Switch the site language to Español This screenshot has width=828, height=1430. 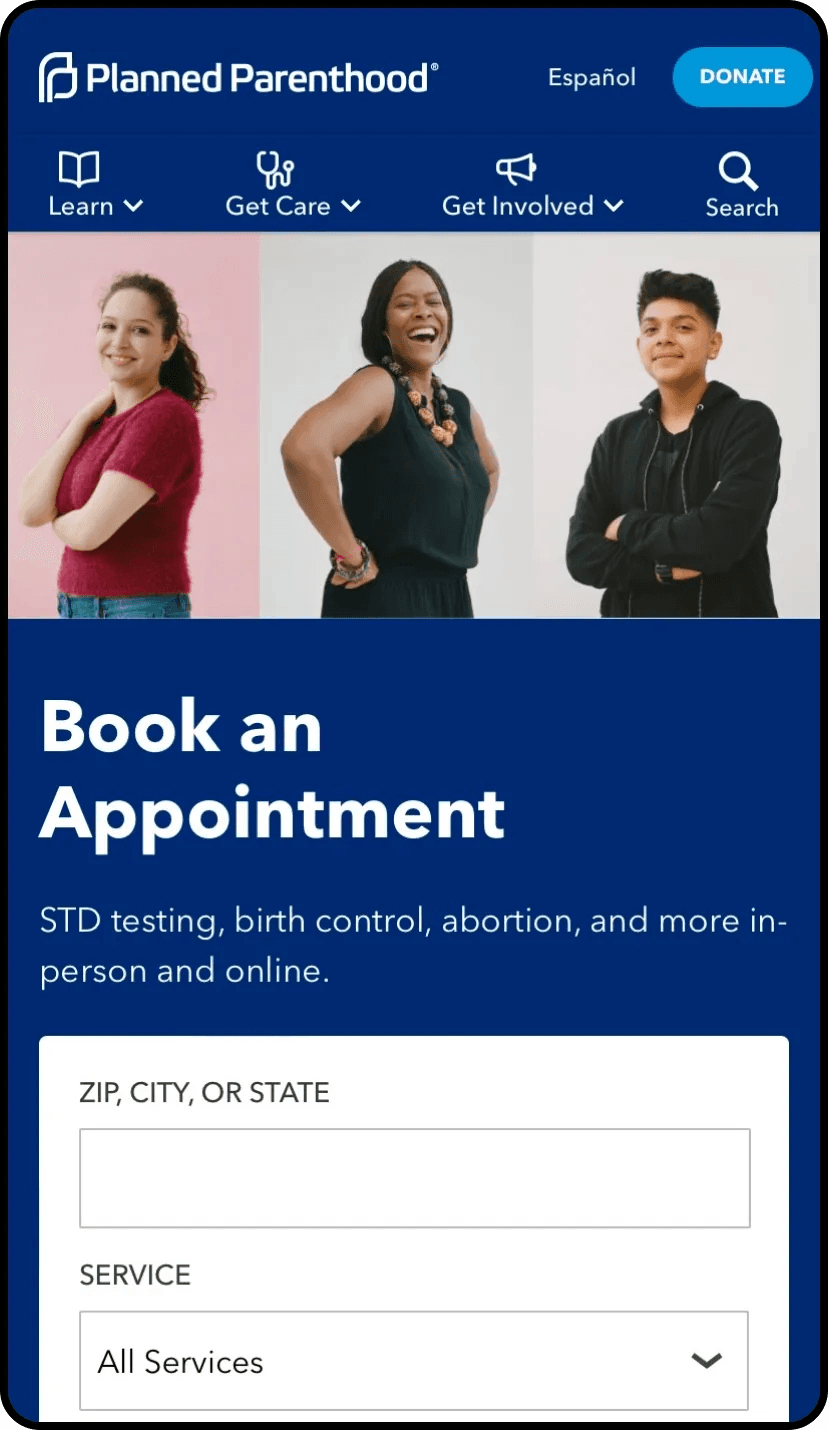(591, 77)
